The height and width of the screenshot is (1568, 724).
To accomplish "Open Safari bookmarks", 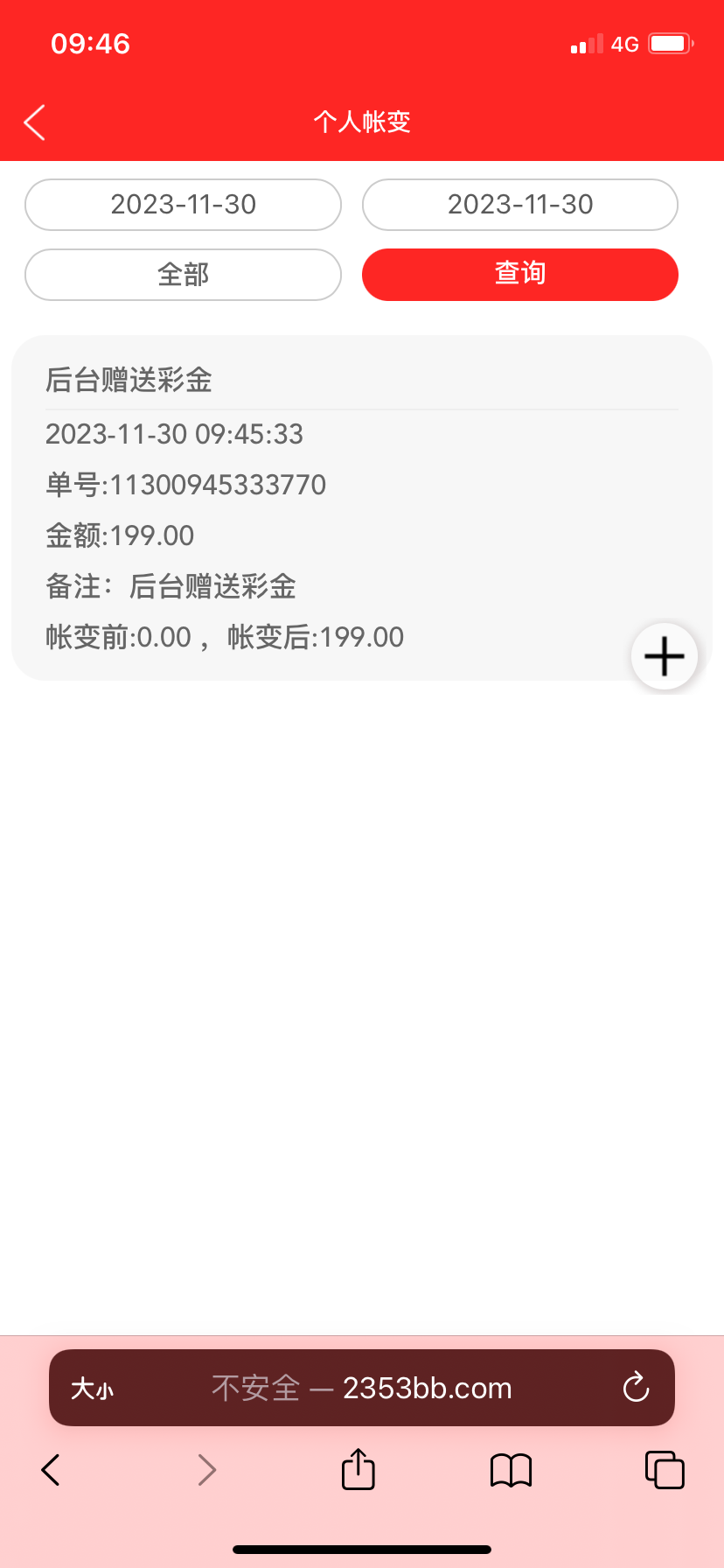I will point(512,1470).
